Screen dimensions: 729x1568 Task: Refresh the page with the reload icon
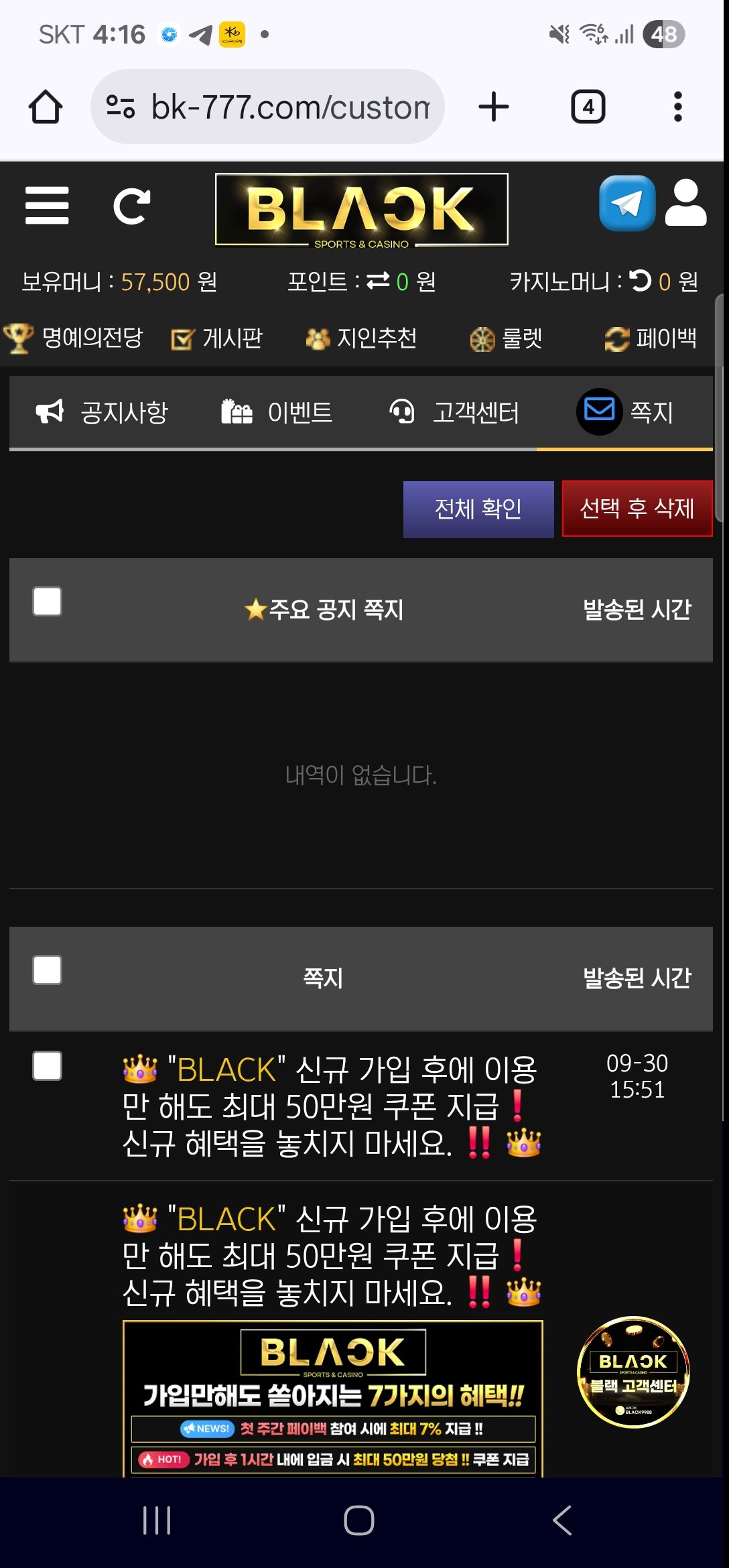[x=132, y=206]
